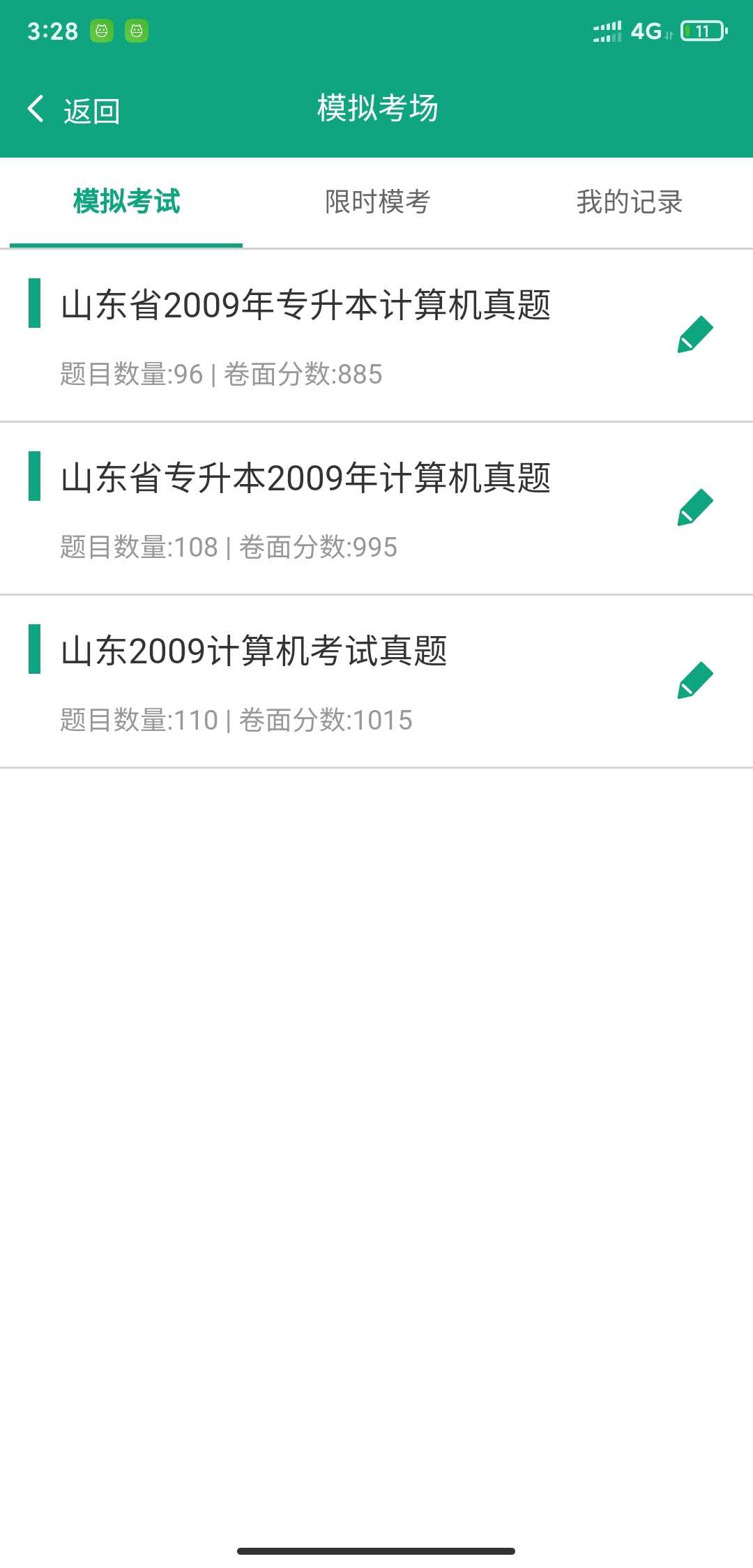Open 山东2009计算机考试真题 exam
The width and height of the screenshot is (753, 1568).
[x=254, y=650]
